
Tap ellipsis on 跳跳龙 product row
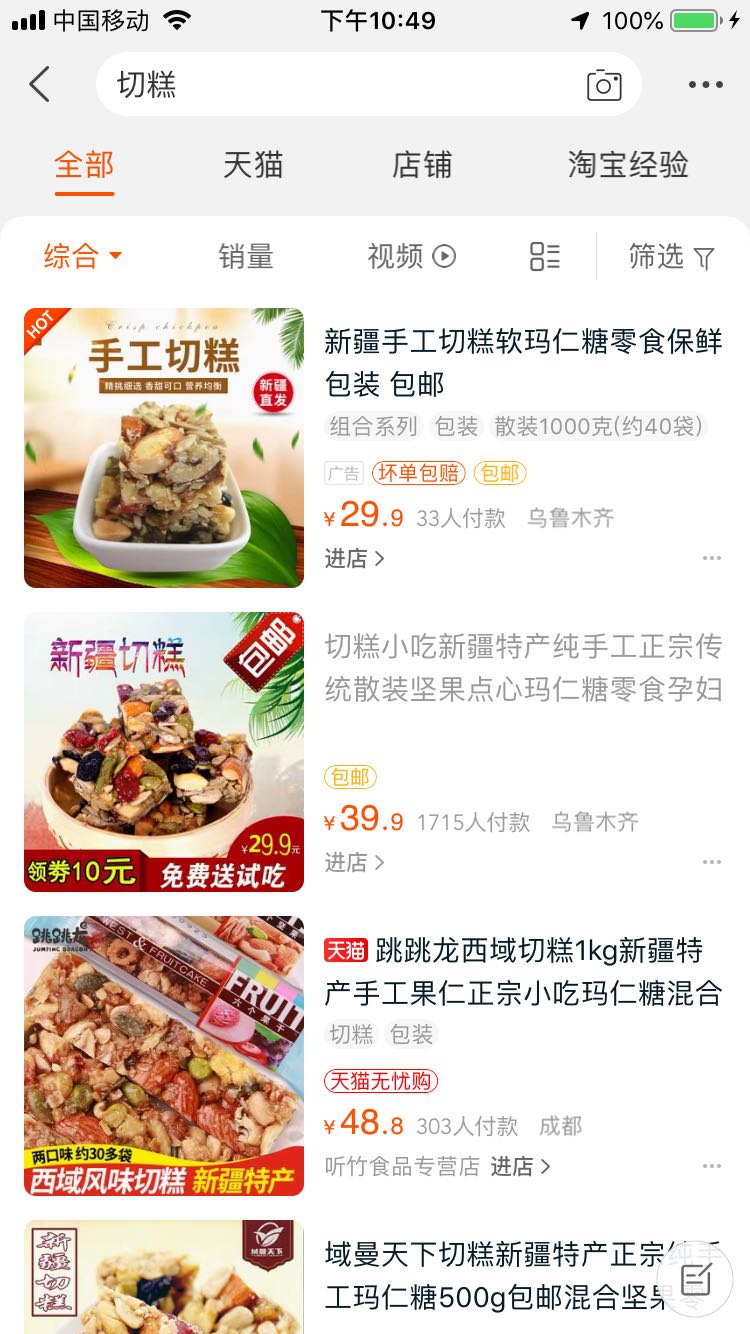coord(711,1166)
